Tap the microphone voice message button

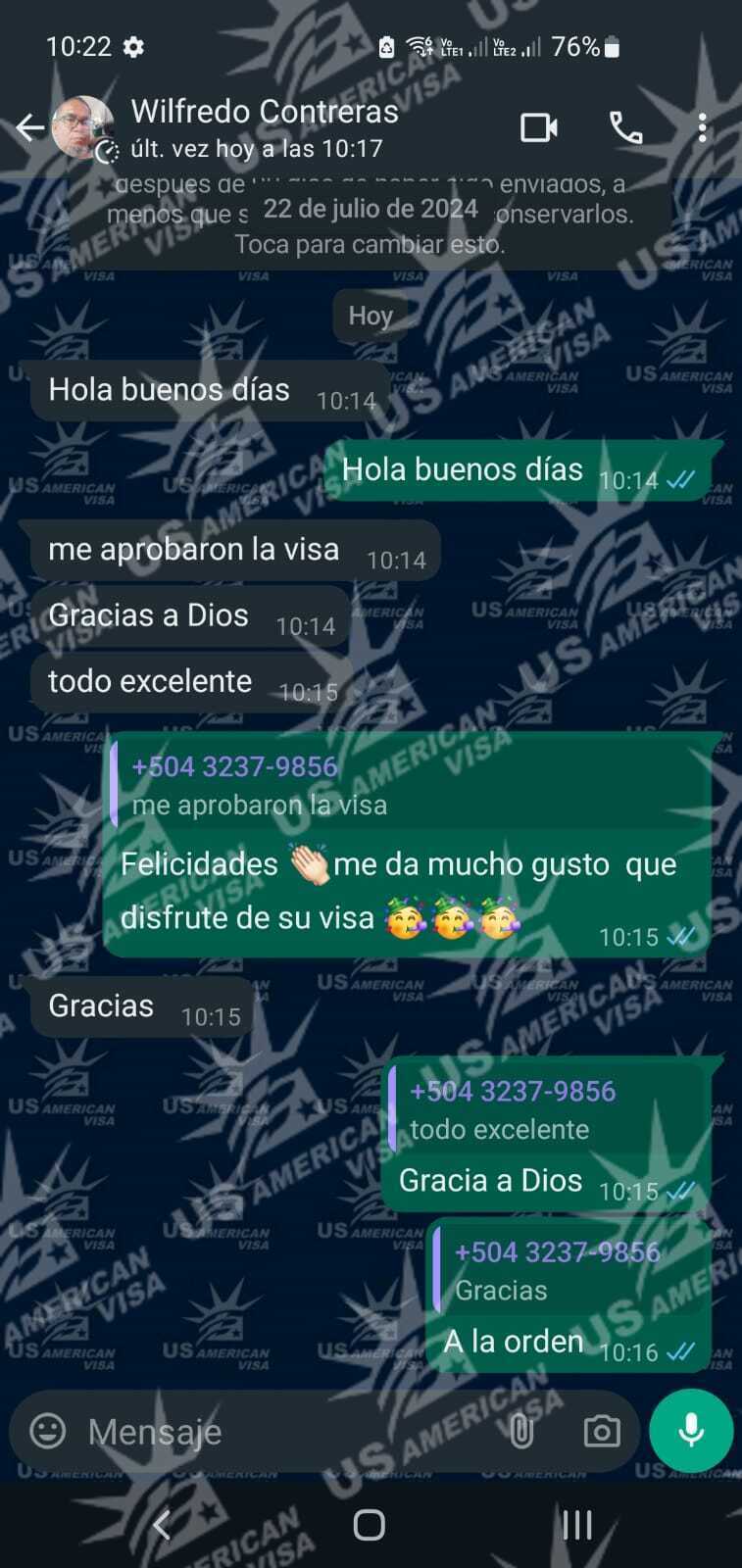coord(691,1431)
